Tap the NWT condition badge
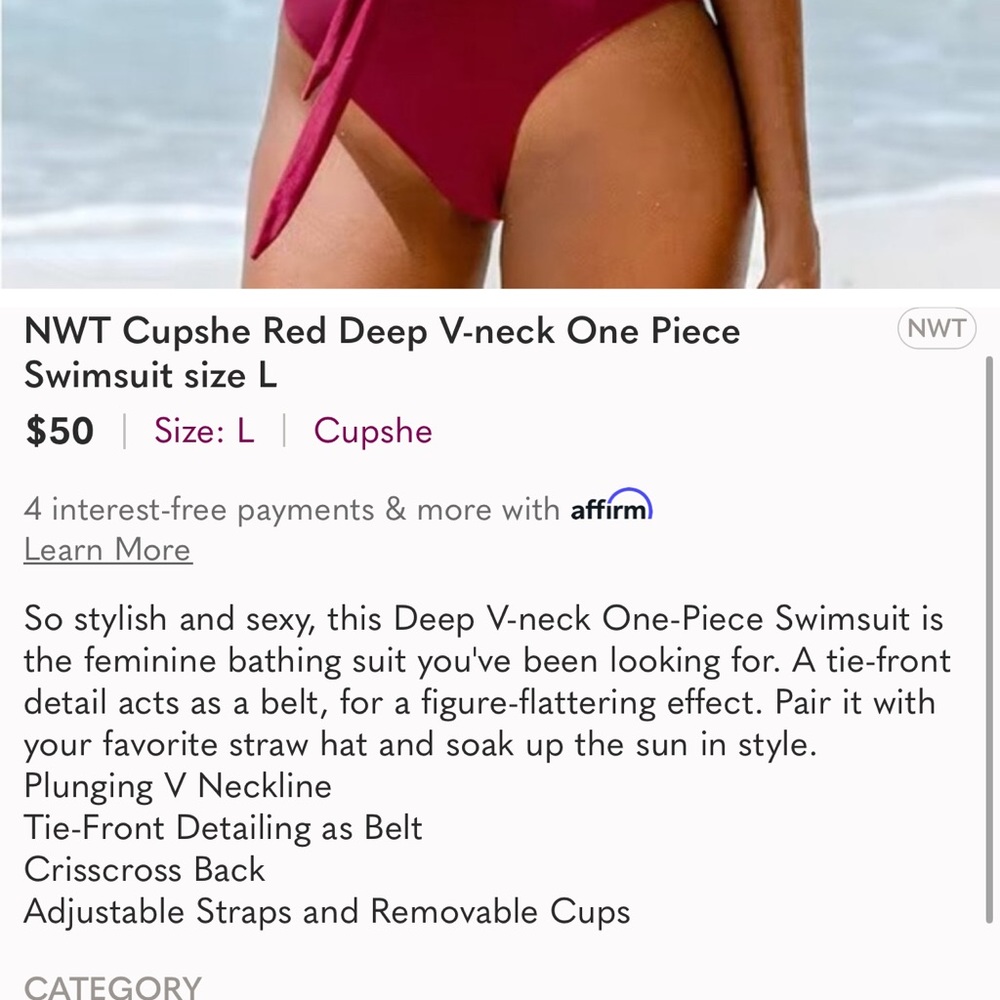 936,328
